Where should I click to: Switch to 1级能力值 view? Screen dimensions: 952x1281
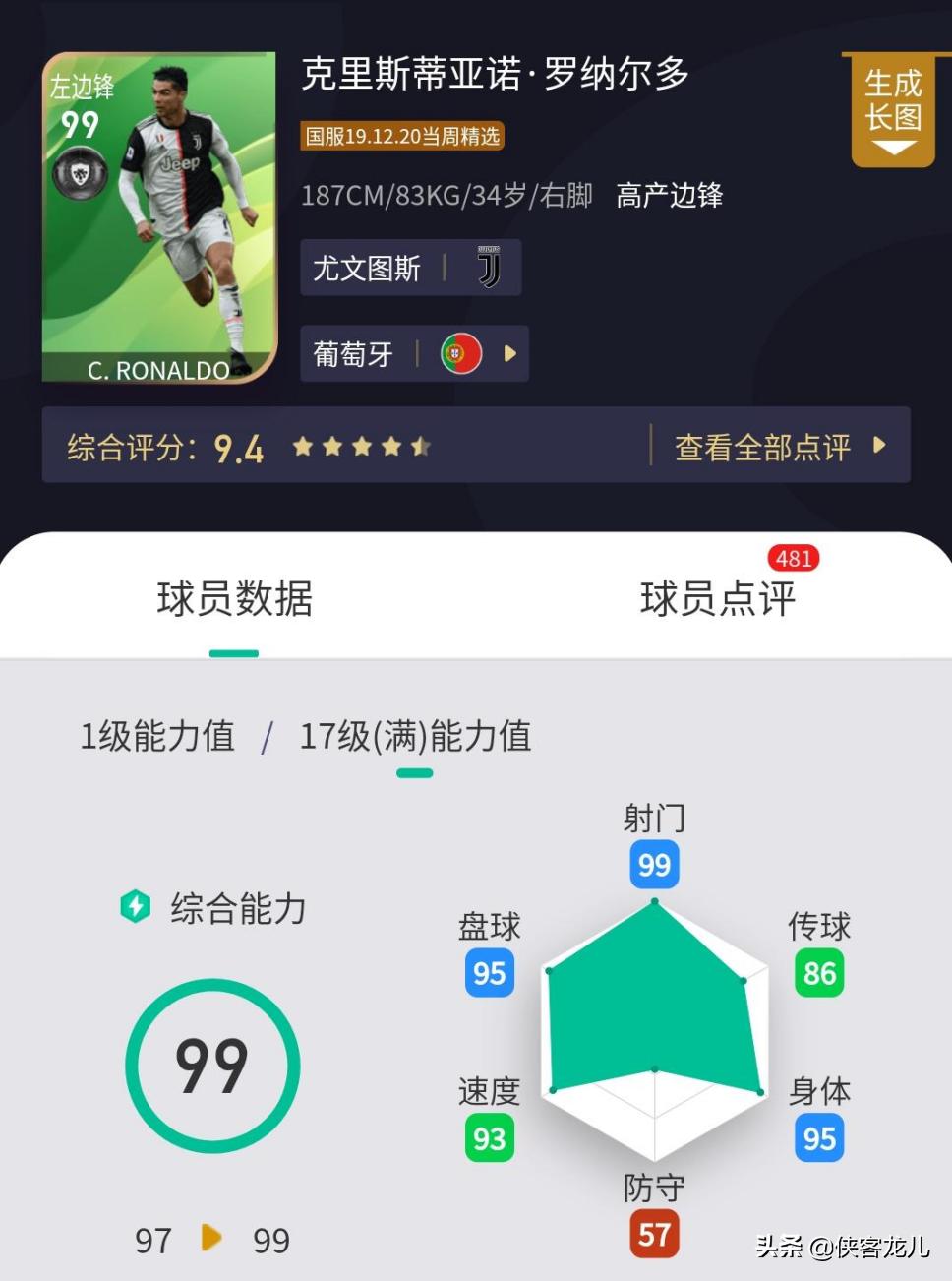click(x=157, y=736)
